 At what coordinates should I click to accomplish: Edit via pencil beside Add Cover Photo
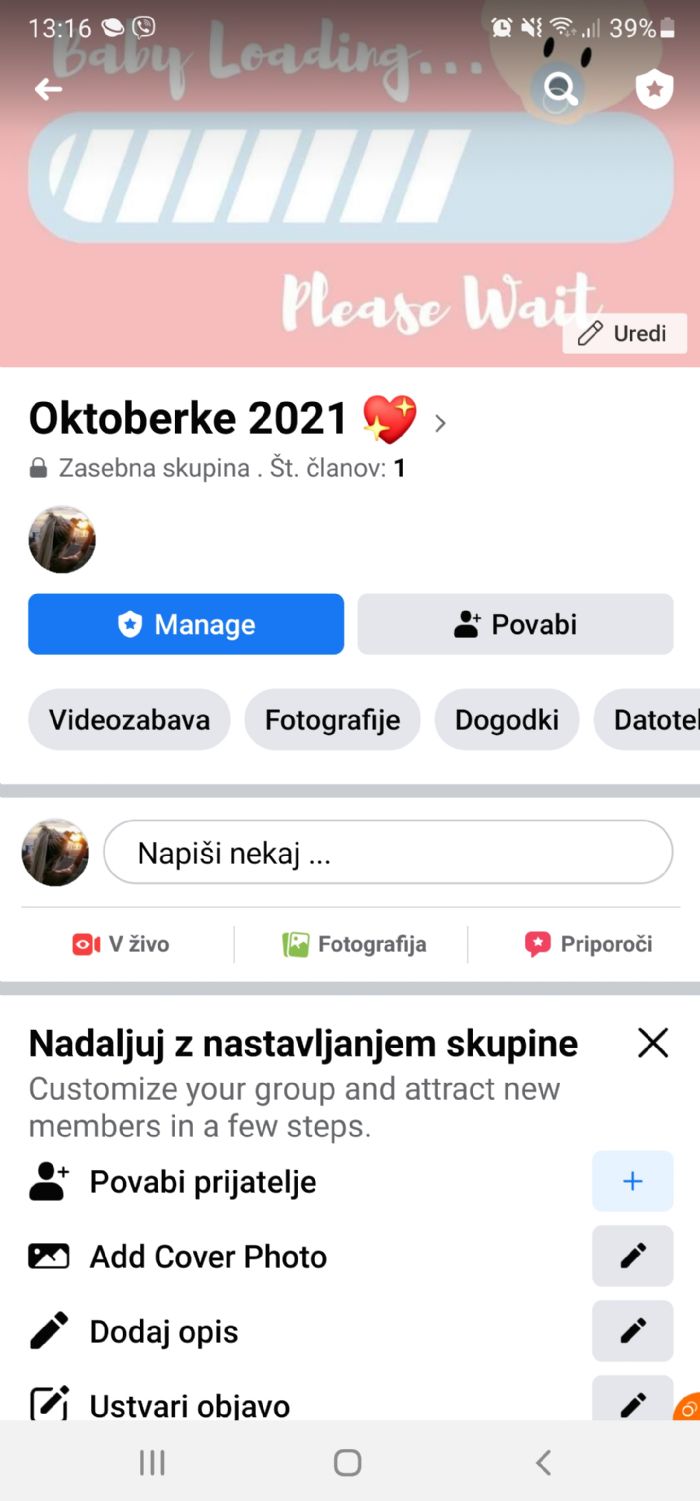[x=632, y=1256]
